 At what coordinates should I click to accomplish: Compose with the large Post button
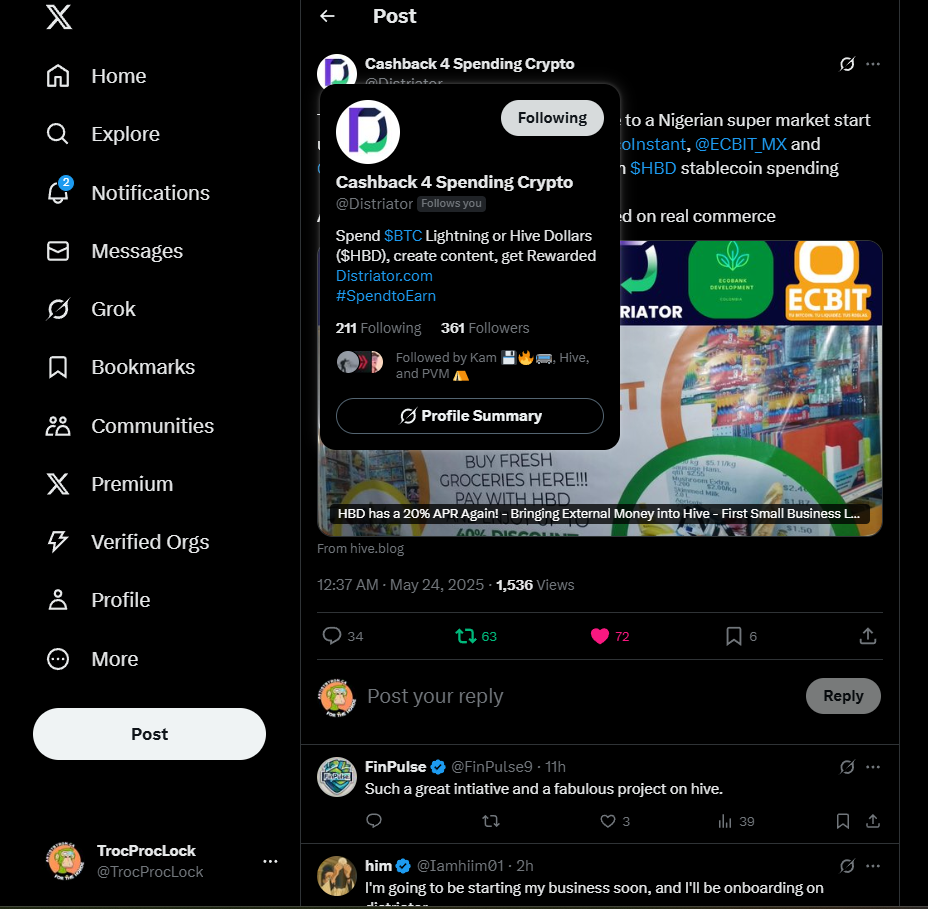pos(149,734)
